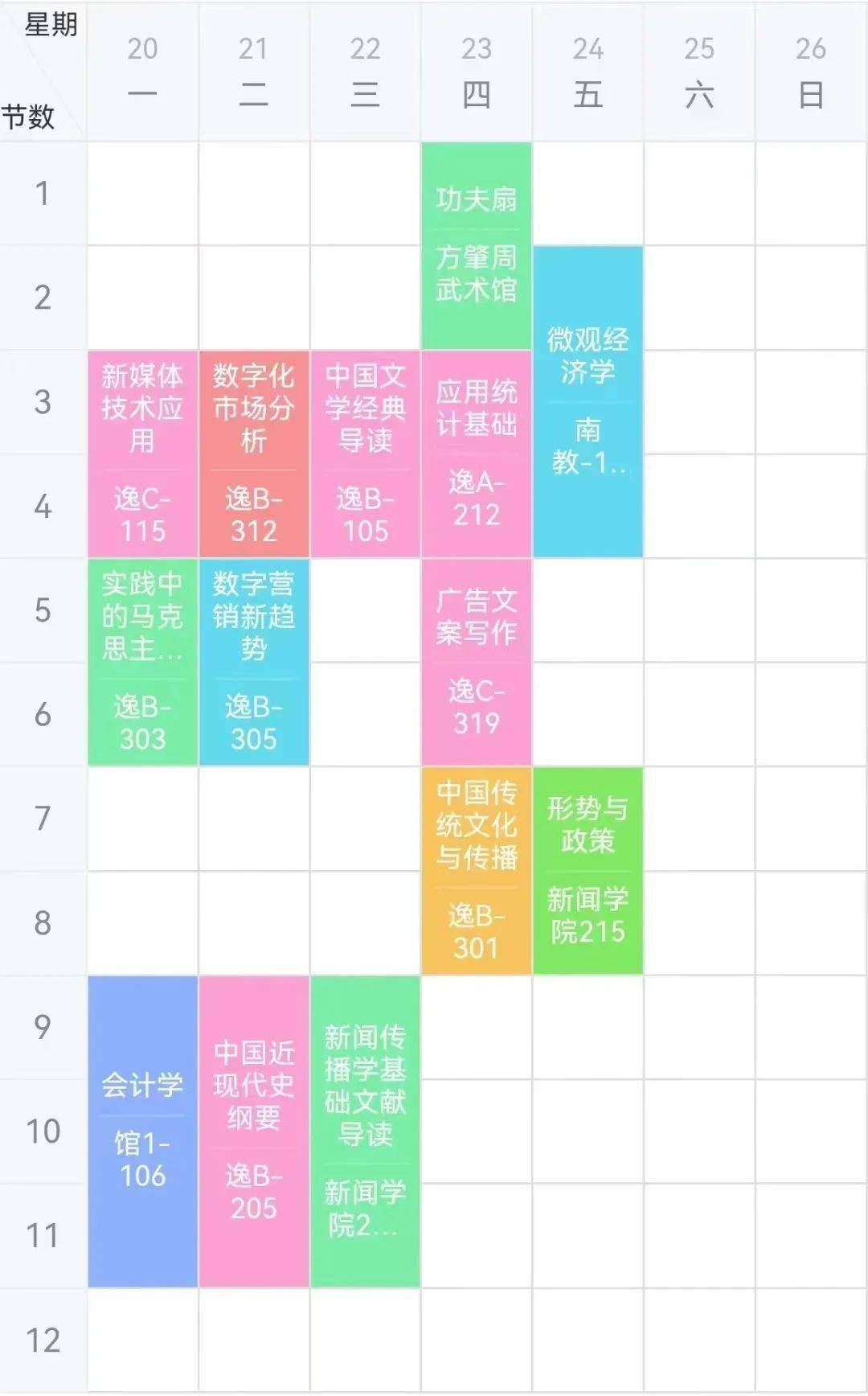Open the 数字化市场分析 course block

coord(254,450)
